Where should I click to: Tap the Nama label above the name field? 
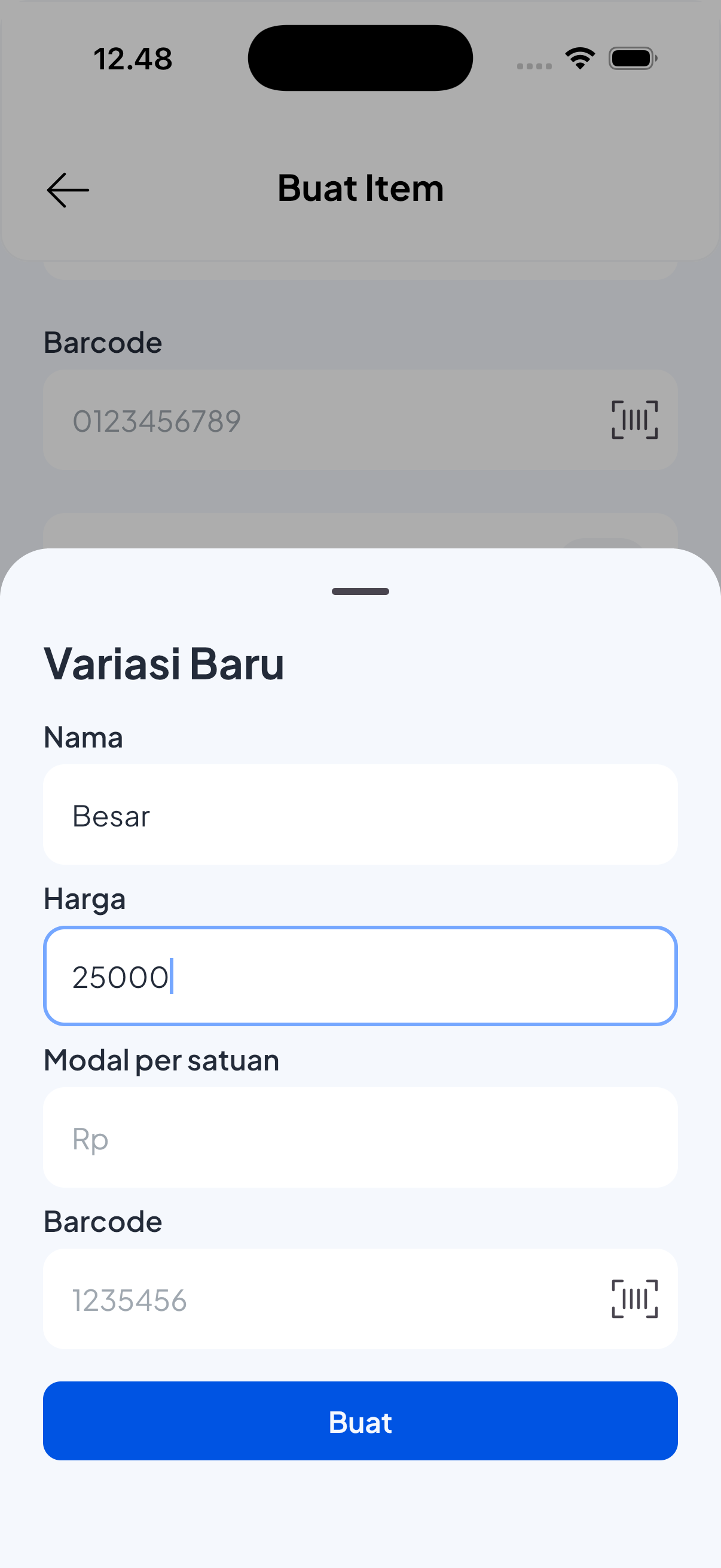click(83, 737)
